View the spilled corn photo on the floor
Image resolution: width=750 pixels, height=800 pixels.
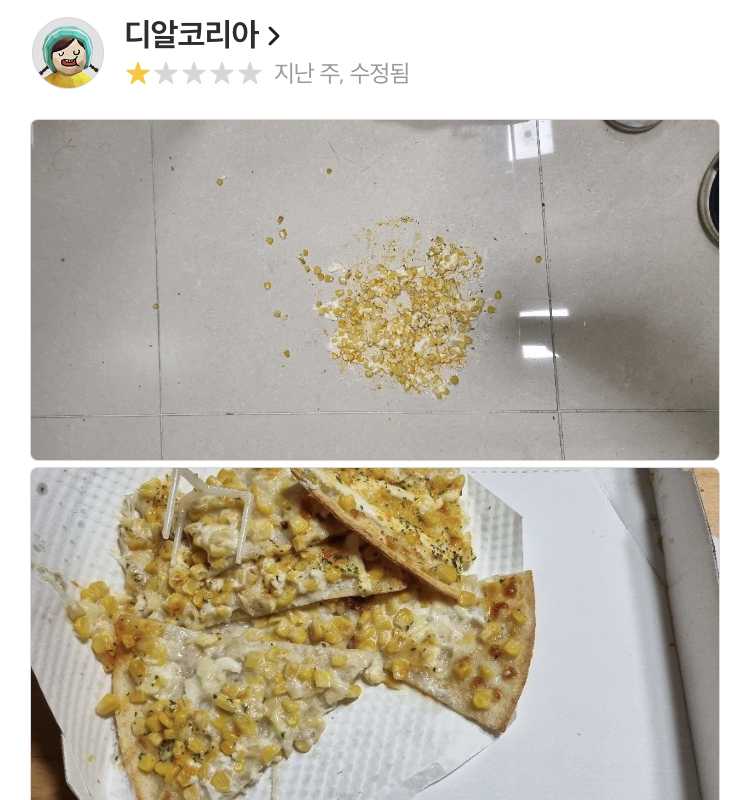[x=374, y=290]
